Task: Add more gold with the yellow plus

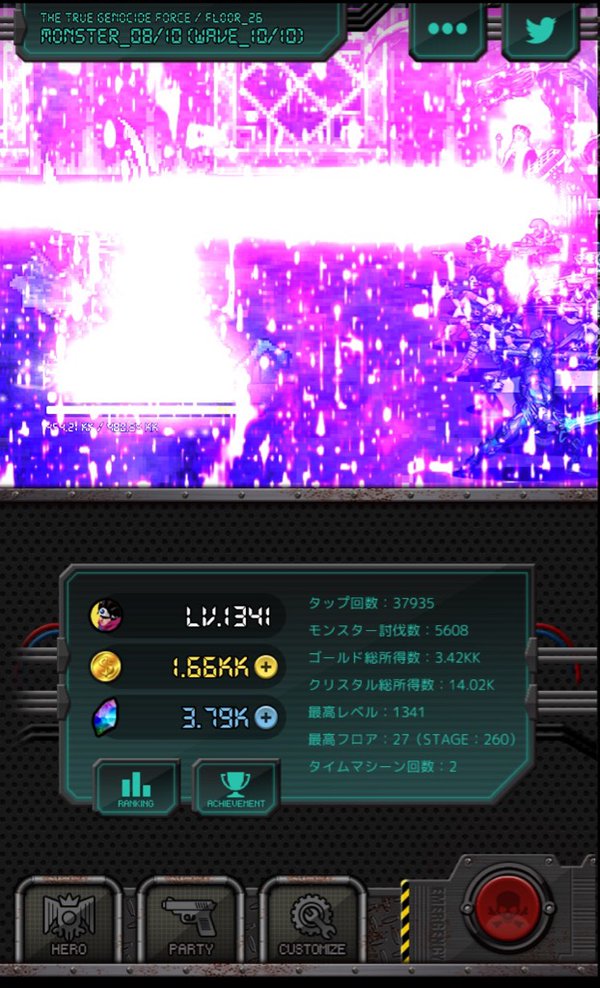Action: pyautogui.click(x=266, y=667)
